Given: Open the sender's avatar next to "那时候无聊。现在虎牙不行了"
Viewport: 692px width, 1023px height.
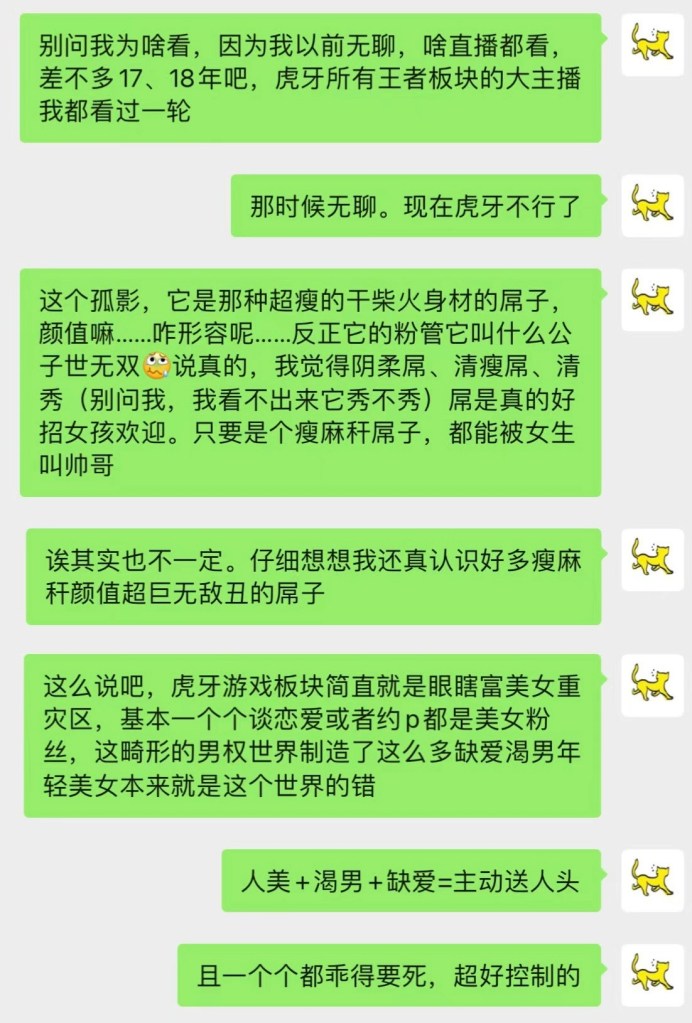Looking at the screenshot, I should coord(652,206).
